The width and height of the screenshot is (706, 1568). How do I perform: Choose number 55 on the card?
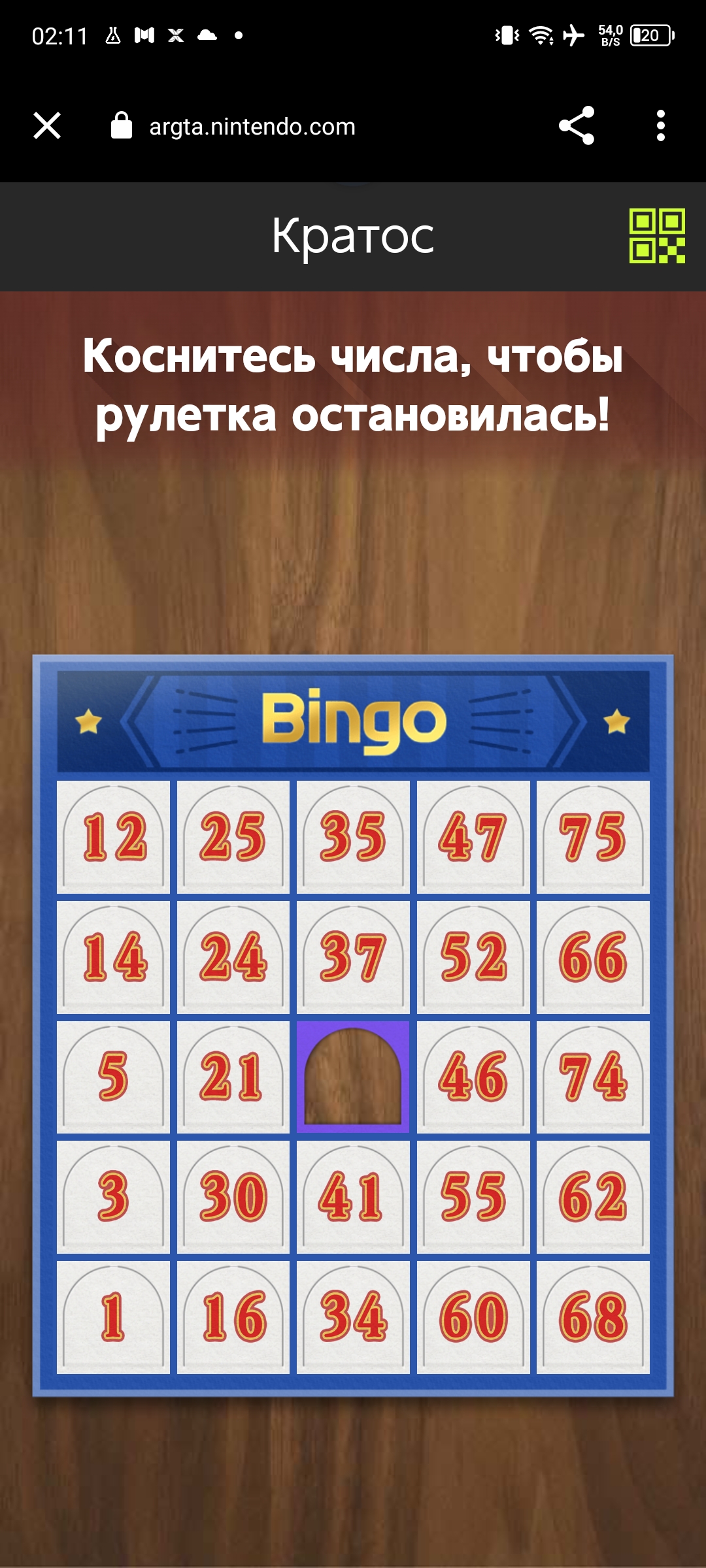473,1197
